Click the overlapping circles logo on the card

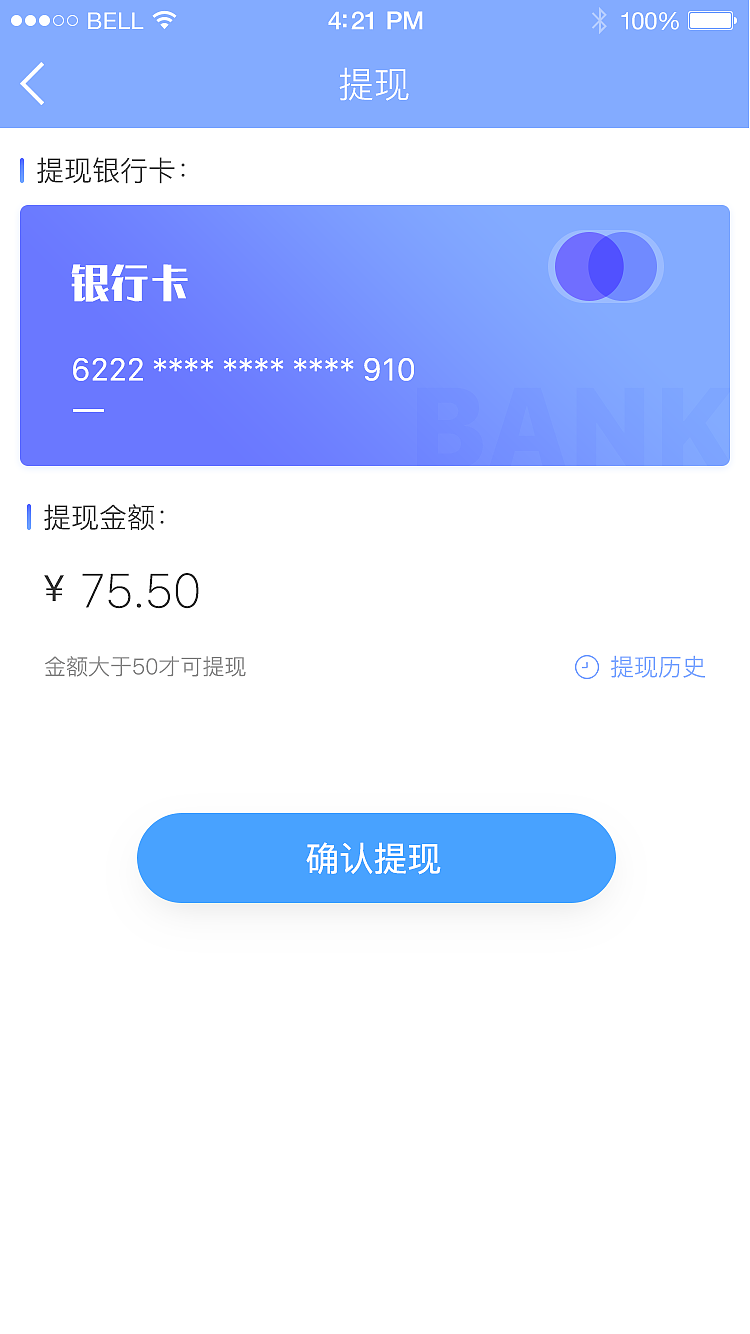click(605, 266)
